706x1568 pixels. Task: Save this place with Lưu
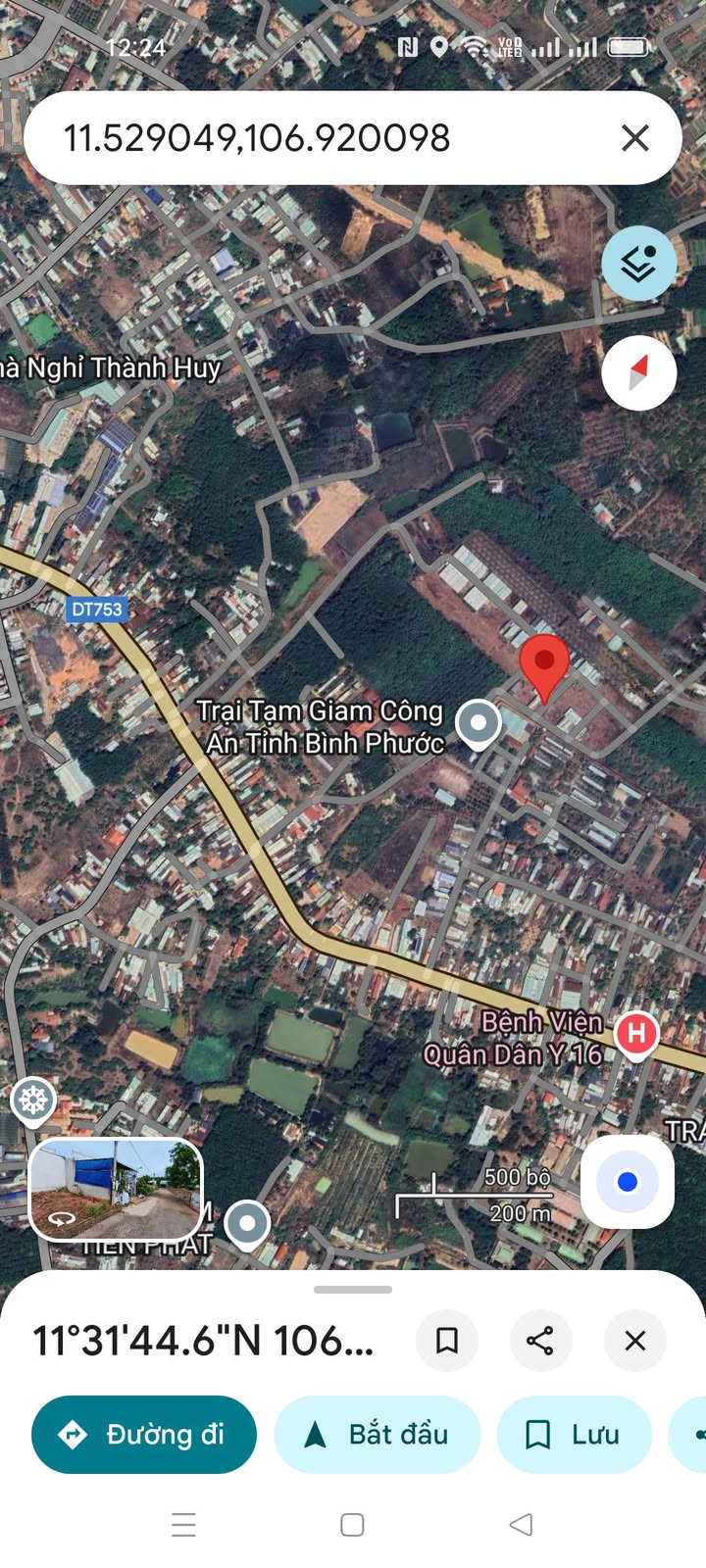point(575,1435)
